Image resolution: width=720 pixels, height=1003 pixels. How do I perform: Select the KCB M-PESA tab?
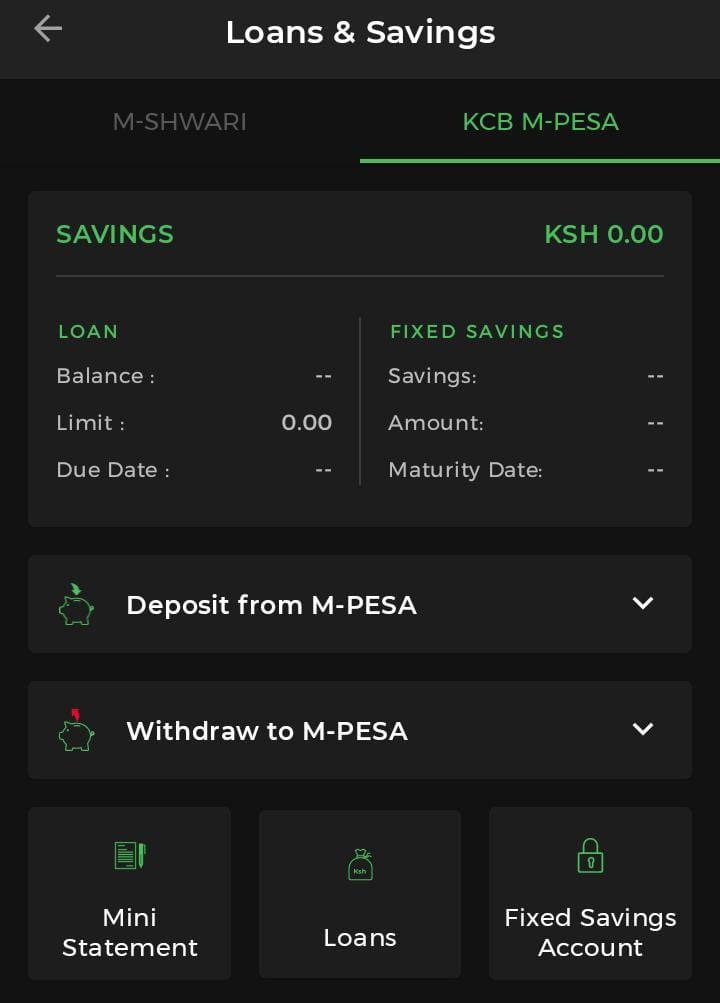point(540,122)
